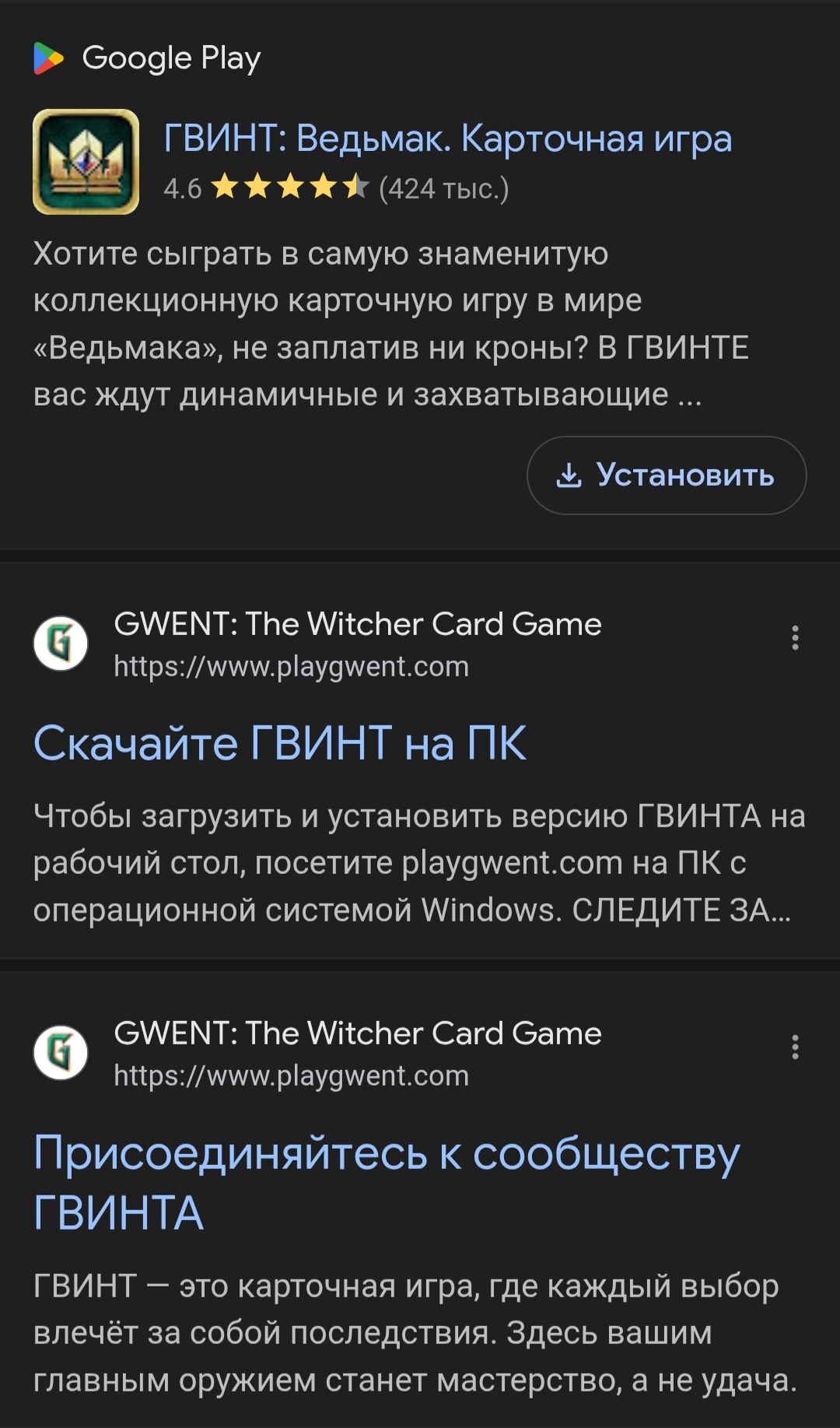This screenshot has height=1428, width=840.
Task: Tap the Установить install button
Action: (x=667, y=475)
